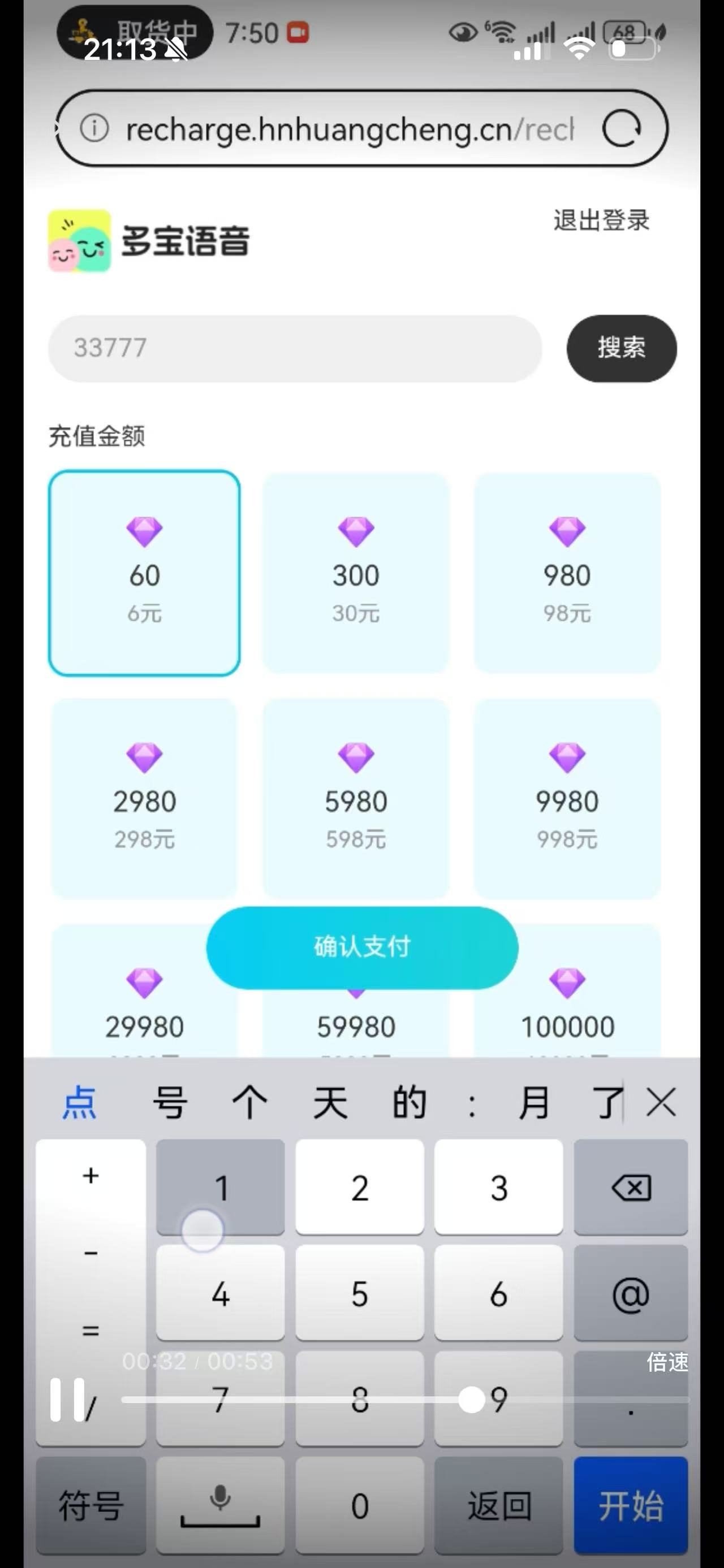Pick the 9980 diamonds for 998元 package
The image size is (724, 1568).
[x=567, y=798]
